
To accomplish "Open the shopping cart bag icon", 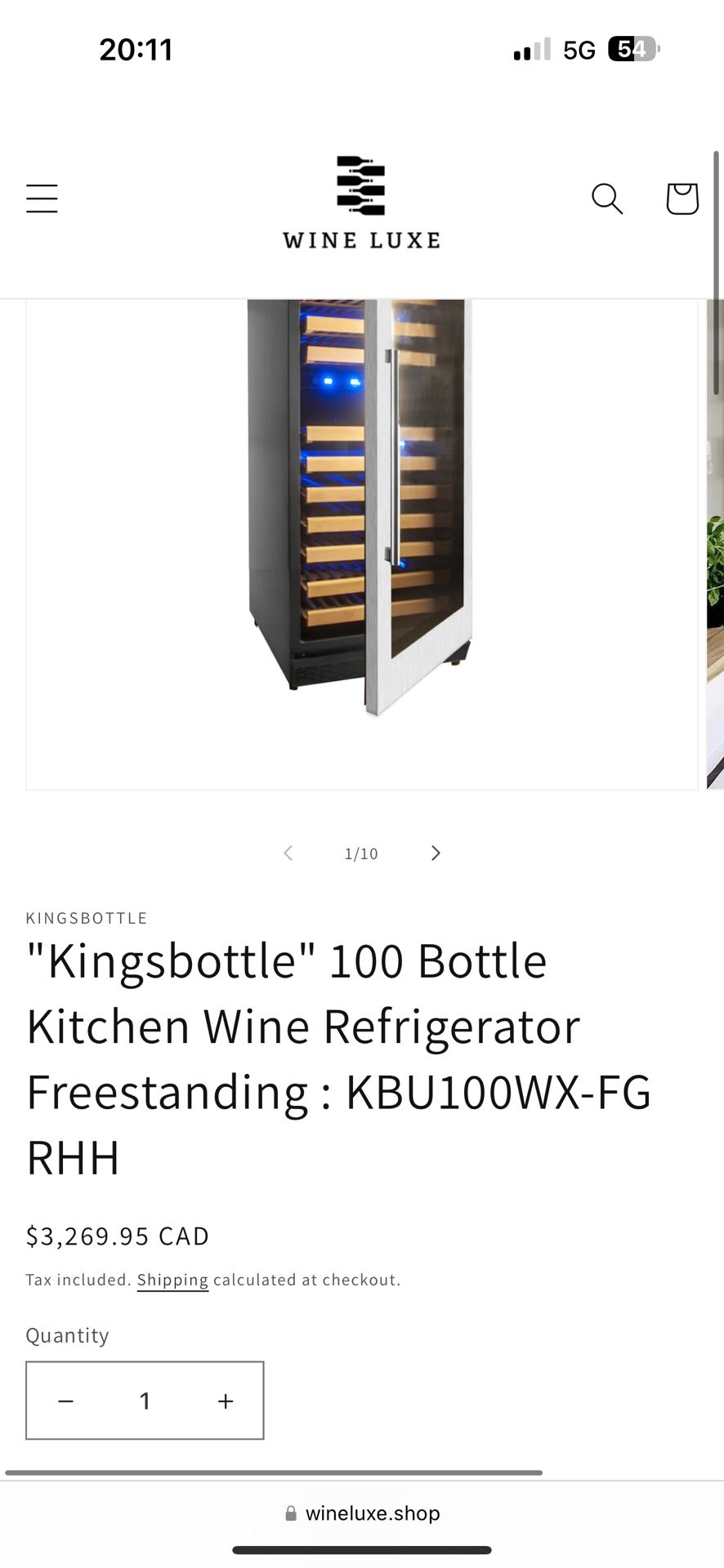I will pyautogui.click(x=681, y=198).
